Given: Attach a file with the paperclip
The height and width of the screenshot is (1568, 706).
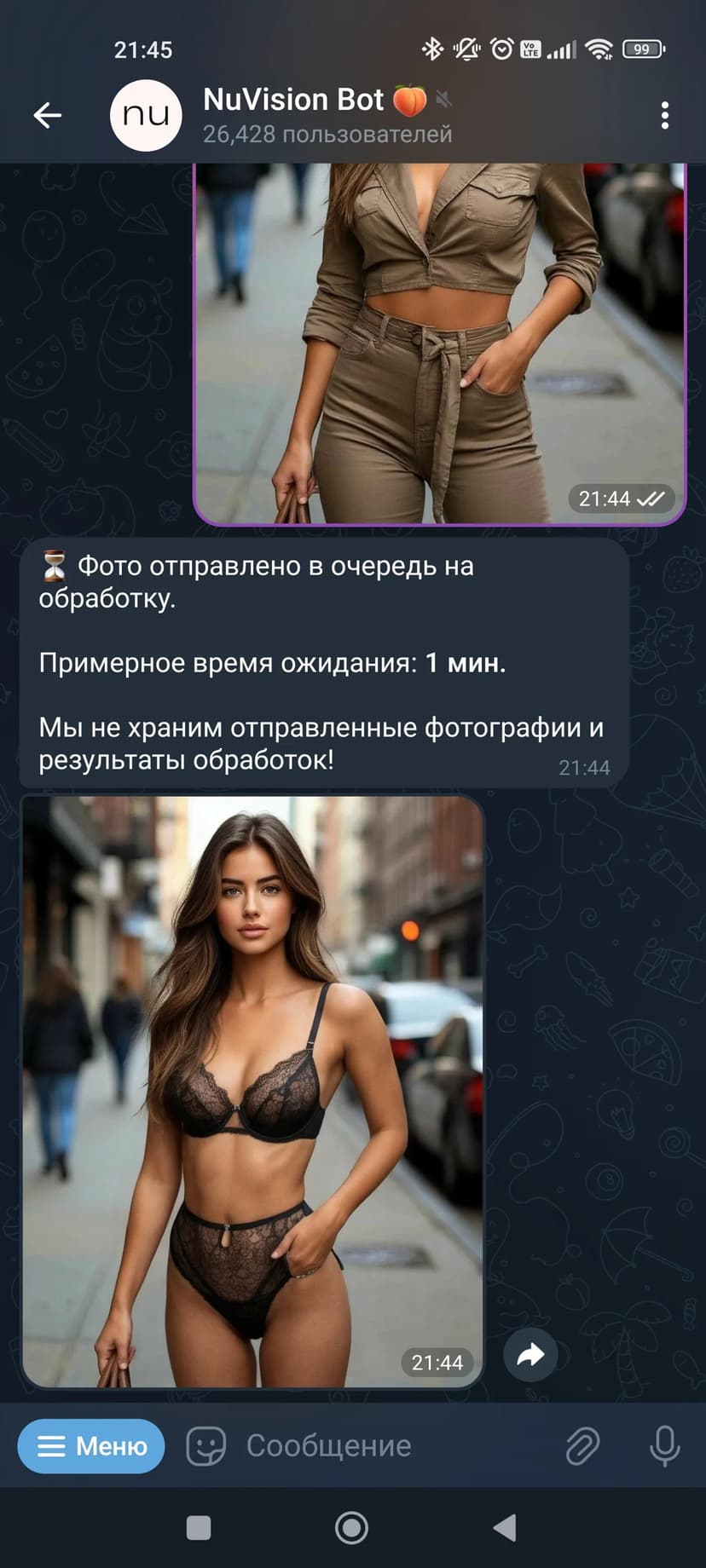Looking at the screenshot, I should (x=582, y=1446).
